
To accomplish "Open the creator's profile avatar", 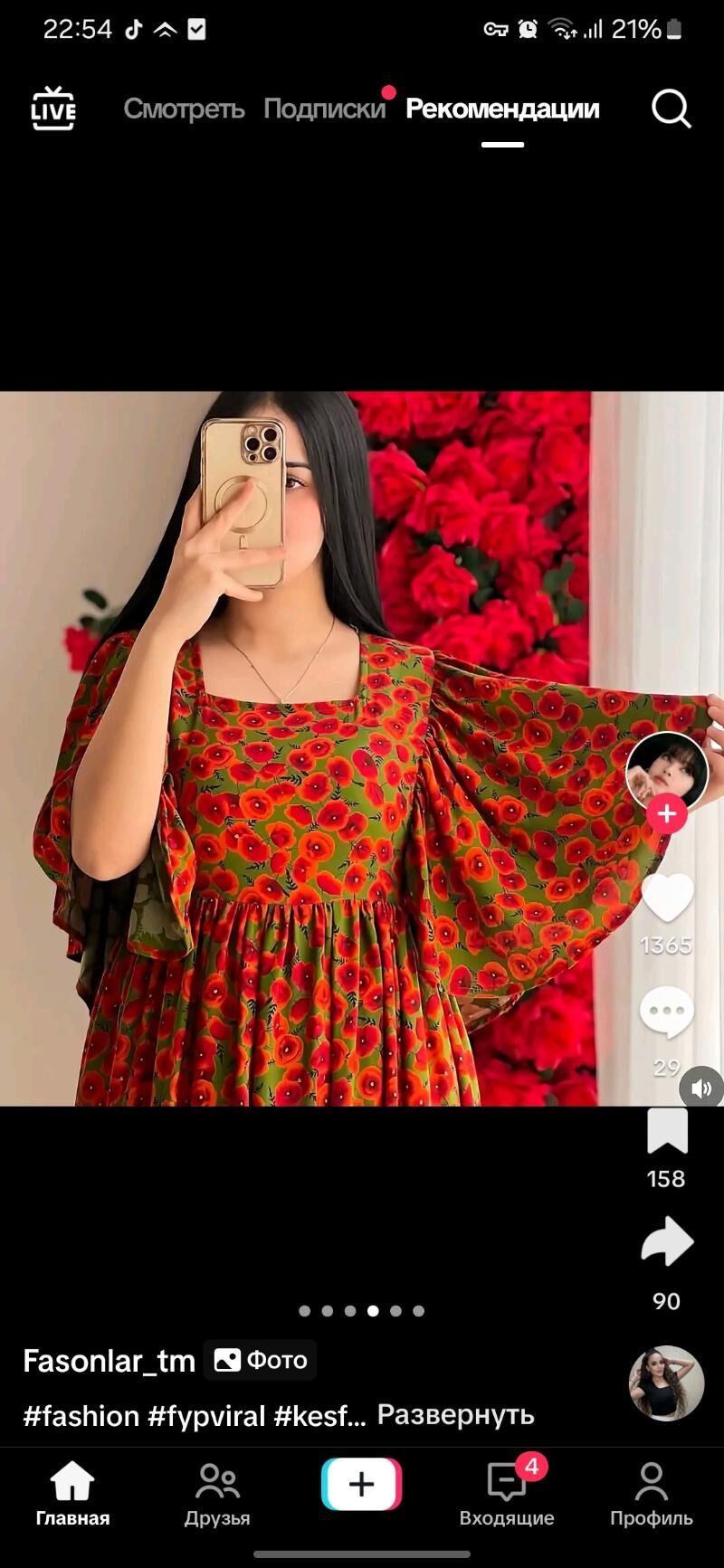I will coord(666,772).
